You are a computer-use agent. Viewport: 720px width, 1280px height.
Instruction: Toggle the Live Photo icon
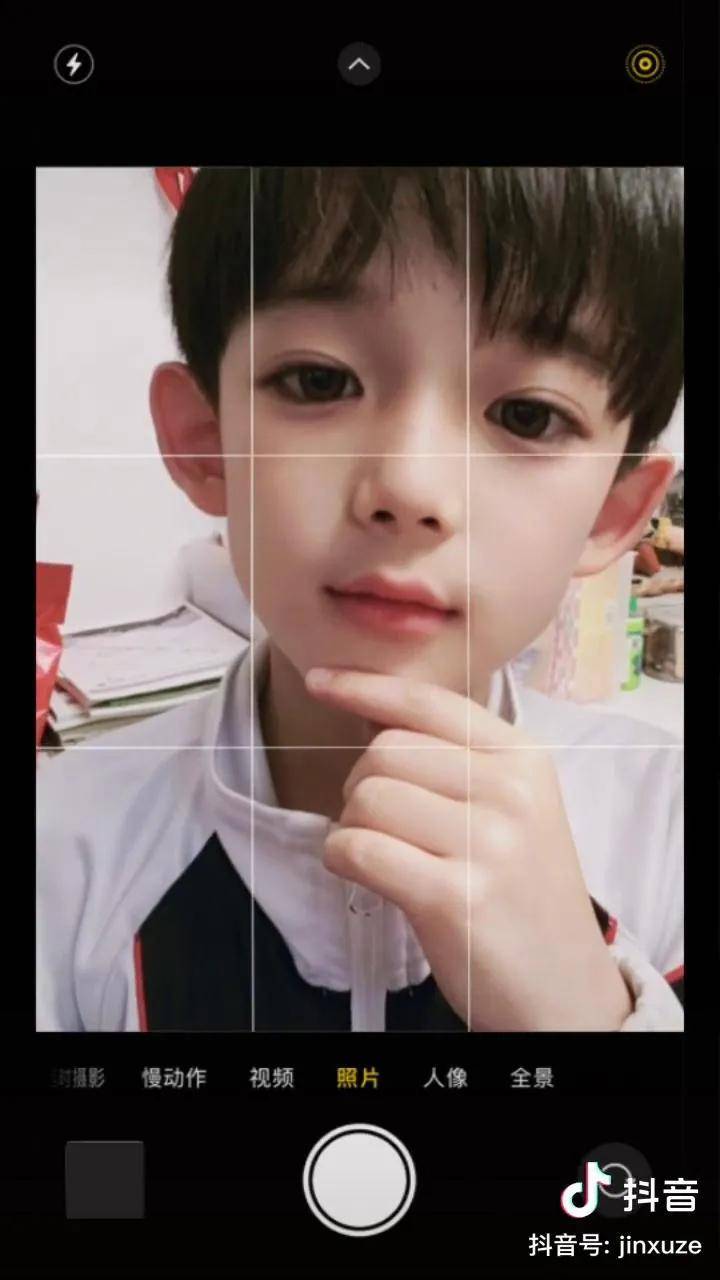(x=645, y=65)
